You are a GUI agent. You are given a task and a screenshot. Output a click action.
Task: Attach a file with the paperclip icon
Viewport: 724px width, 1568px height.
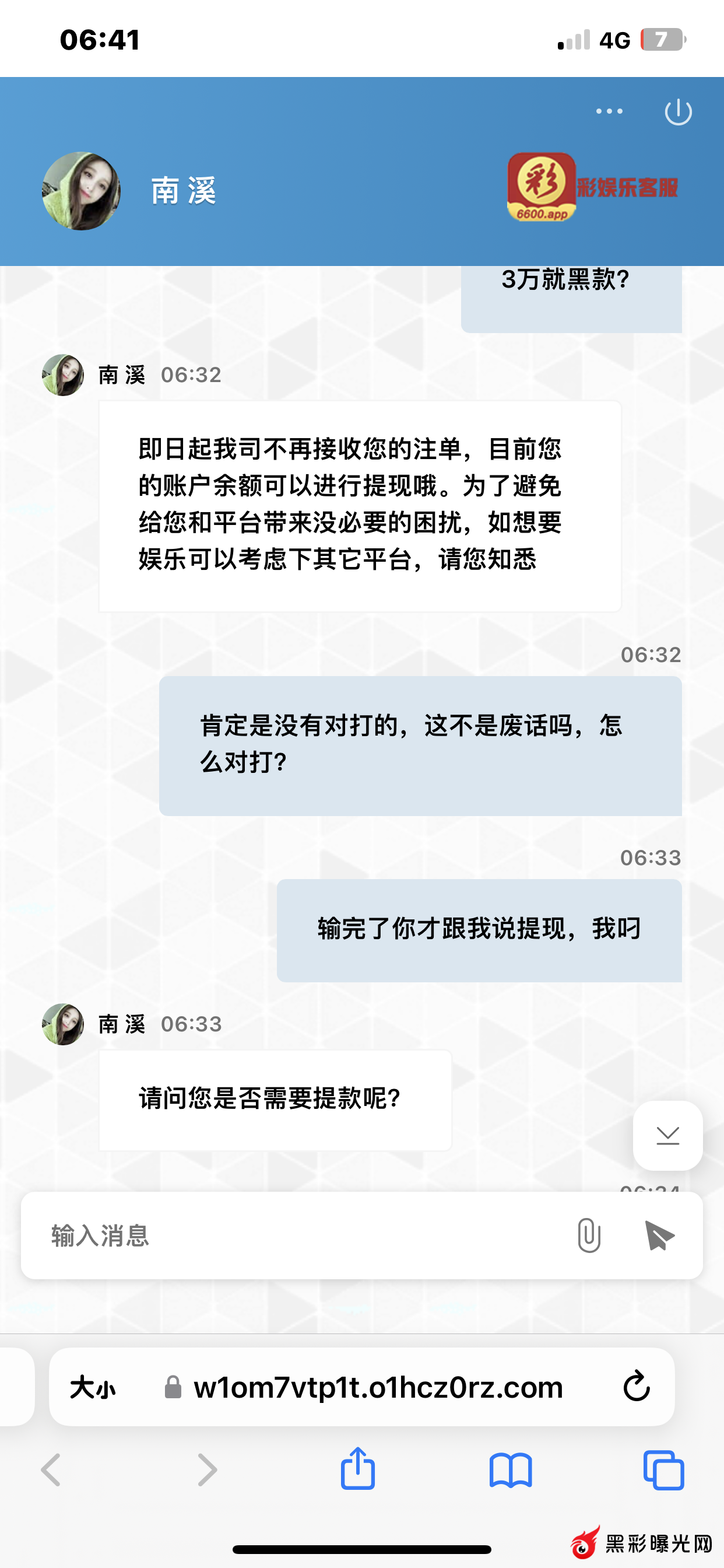pos(588,1235)
